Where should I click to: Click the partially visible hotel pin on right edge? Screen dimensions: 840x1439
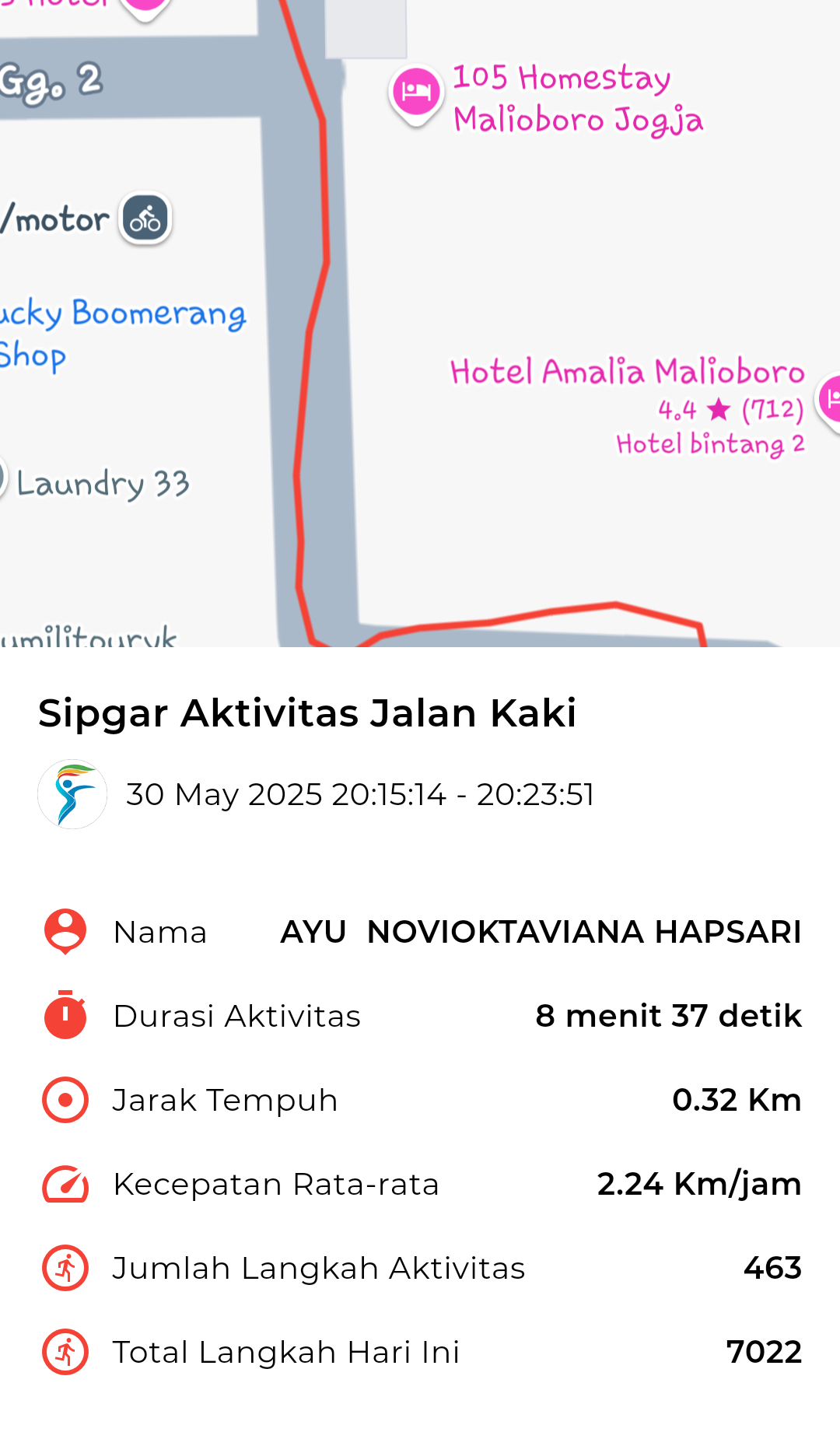click(831, 401)
